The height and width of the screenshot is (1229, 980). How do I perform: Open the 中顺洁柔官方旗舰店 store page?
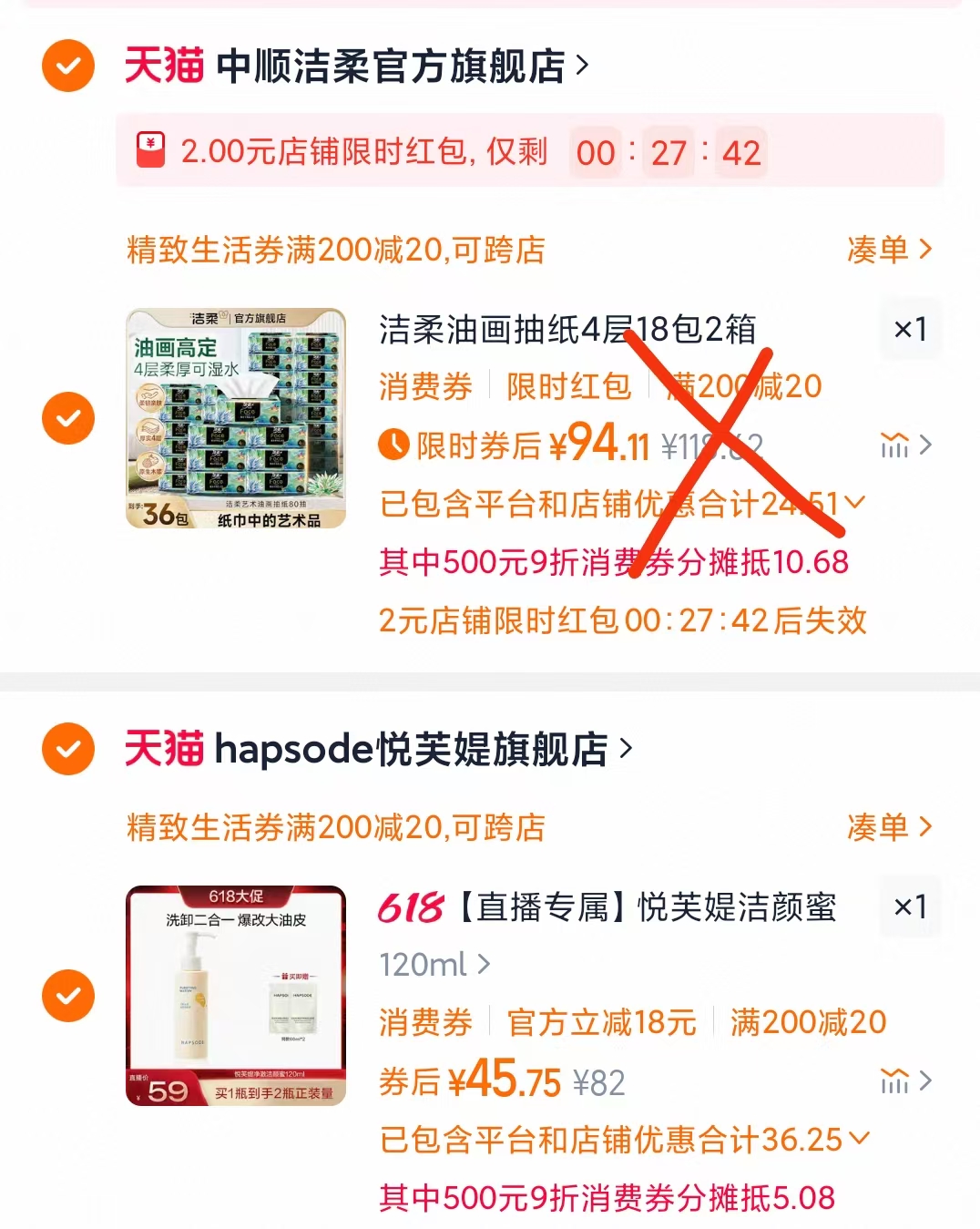point(392,67)
